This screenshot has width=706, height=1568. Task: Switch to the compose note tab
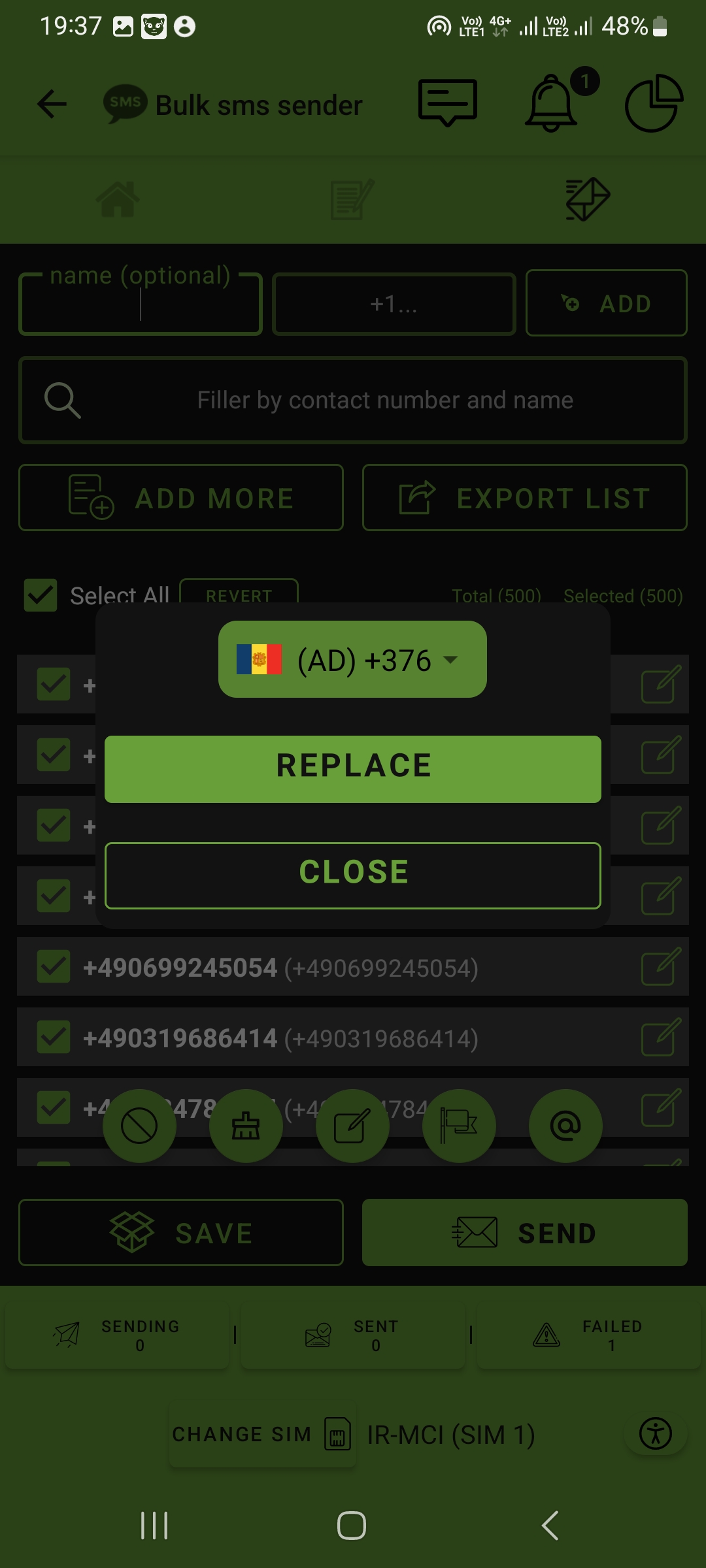[x=352, y=199]
